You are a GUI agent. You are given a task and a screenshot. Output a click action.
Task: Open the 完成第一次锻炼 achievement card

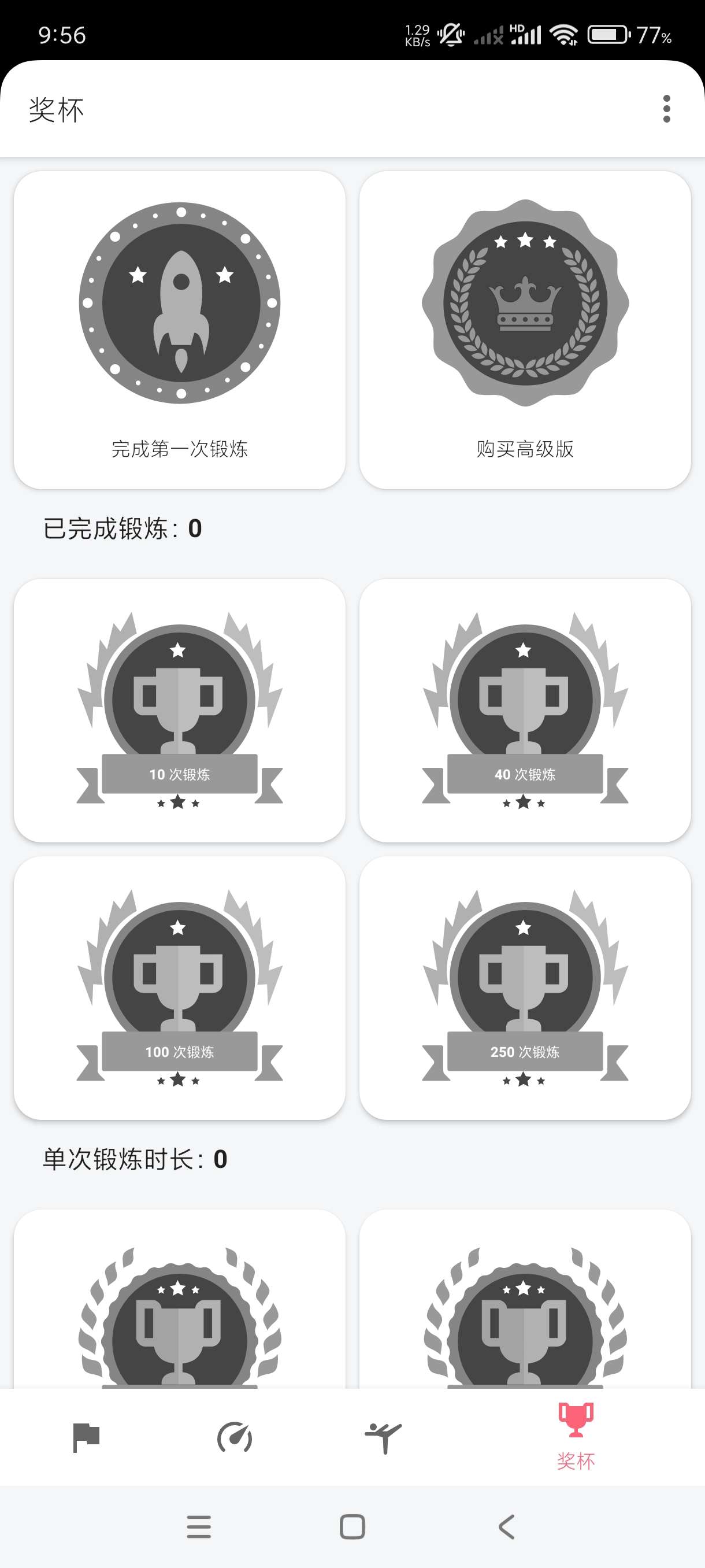(x=180, y=330)
